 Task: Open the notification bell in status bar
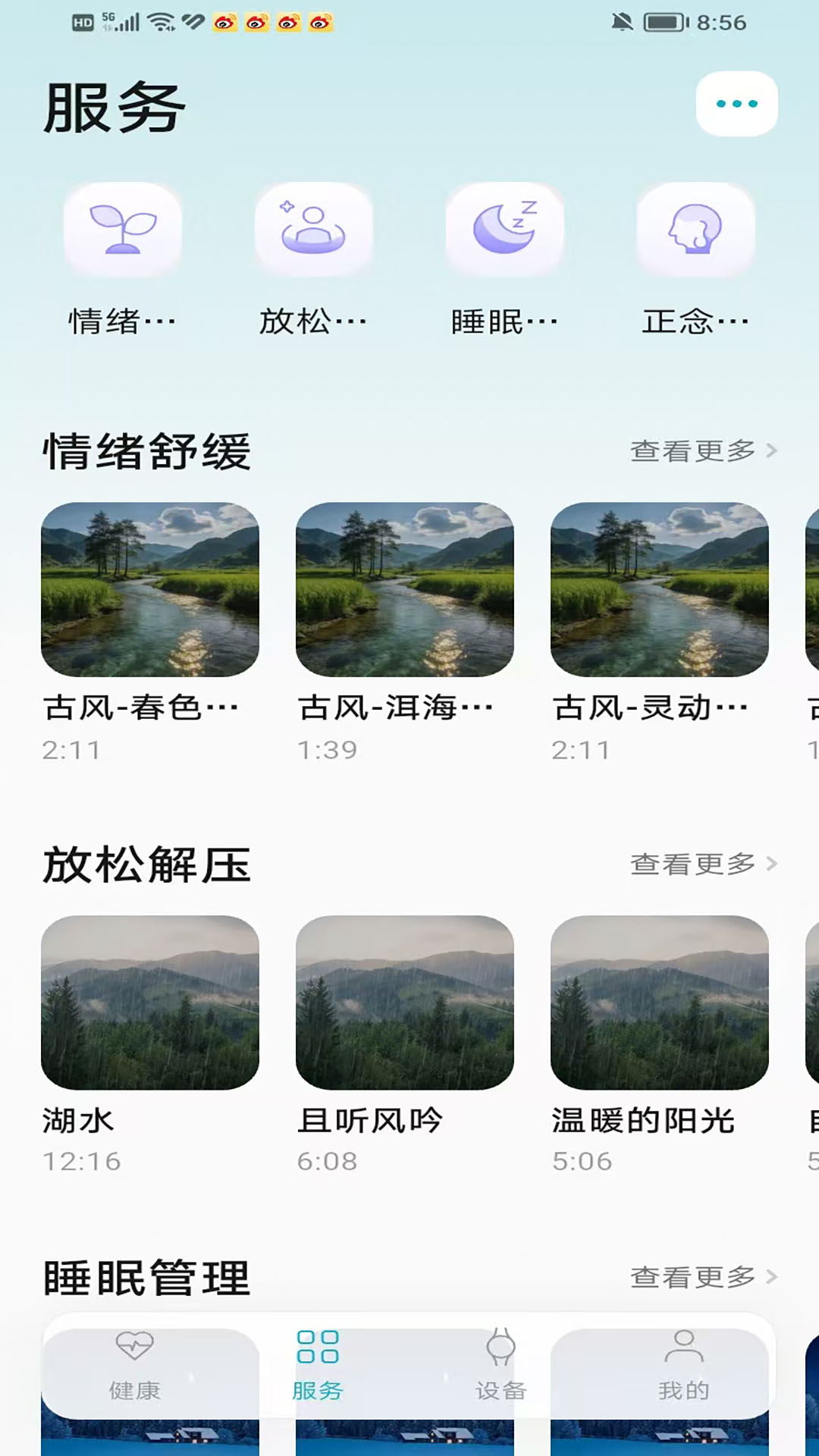pyautogui.click(x=620, y=23)
